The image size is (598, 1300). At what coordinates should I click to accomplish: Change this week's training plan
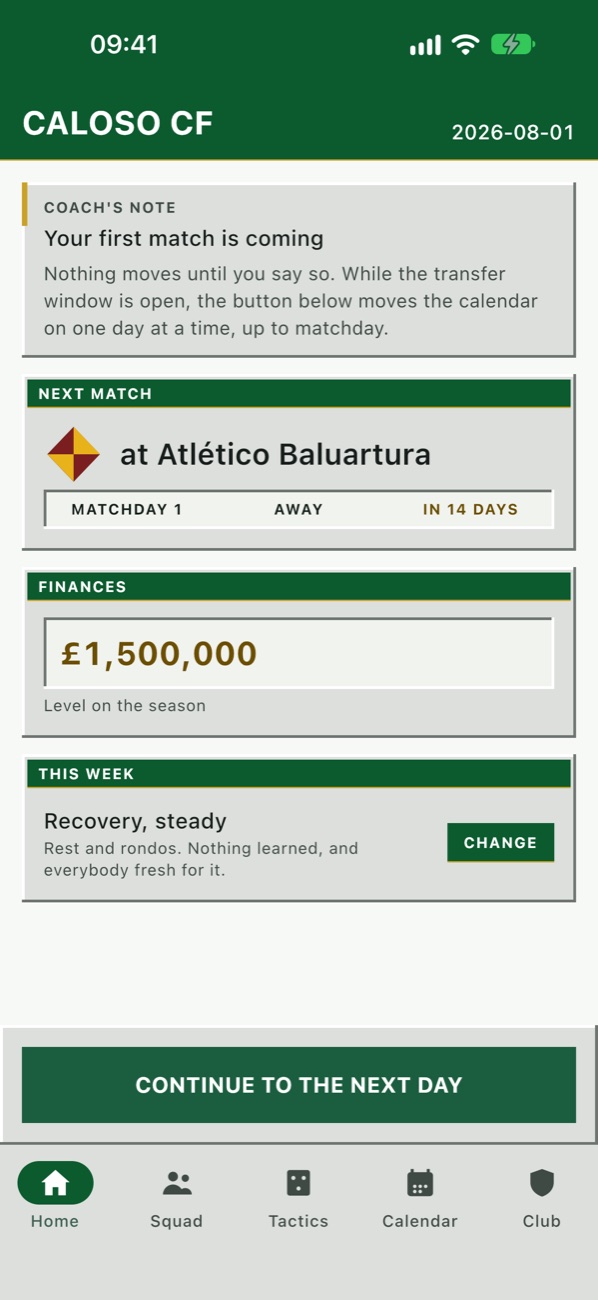coord(500,842)
